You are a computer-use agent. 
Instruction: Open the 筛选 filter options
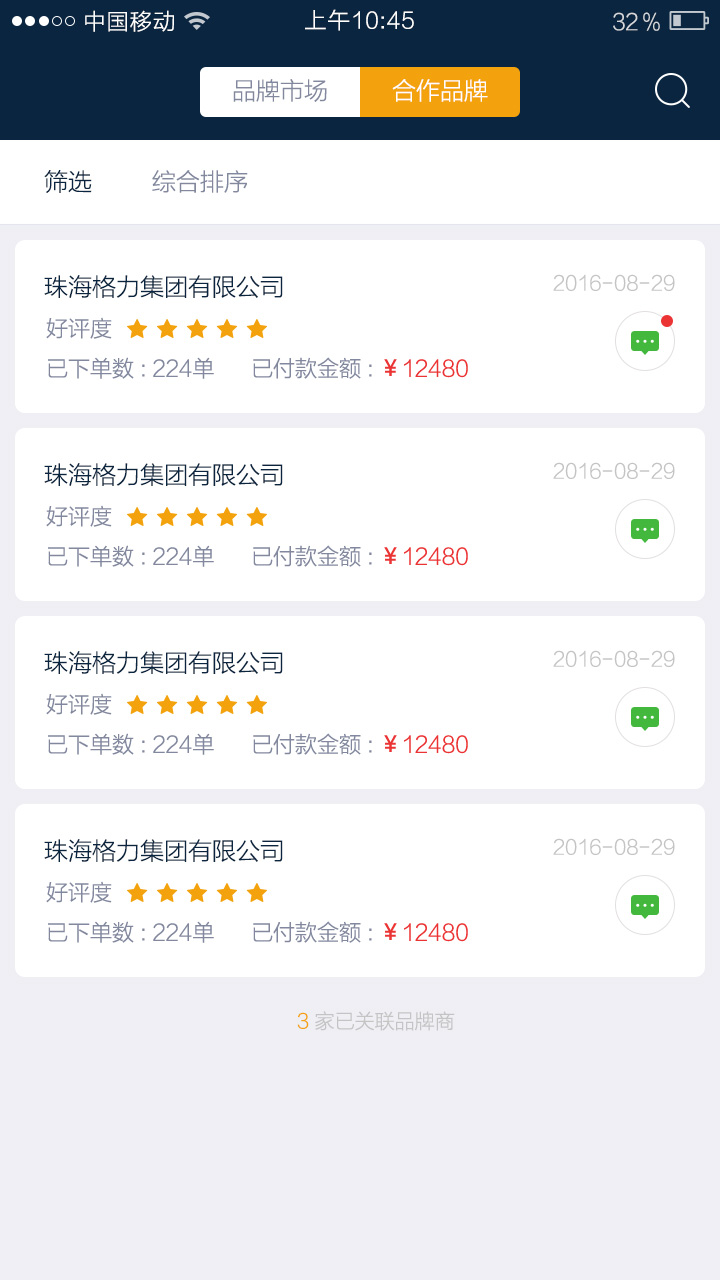(x=68, y=182)
